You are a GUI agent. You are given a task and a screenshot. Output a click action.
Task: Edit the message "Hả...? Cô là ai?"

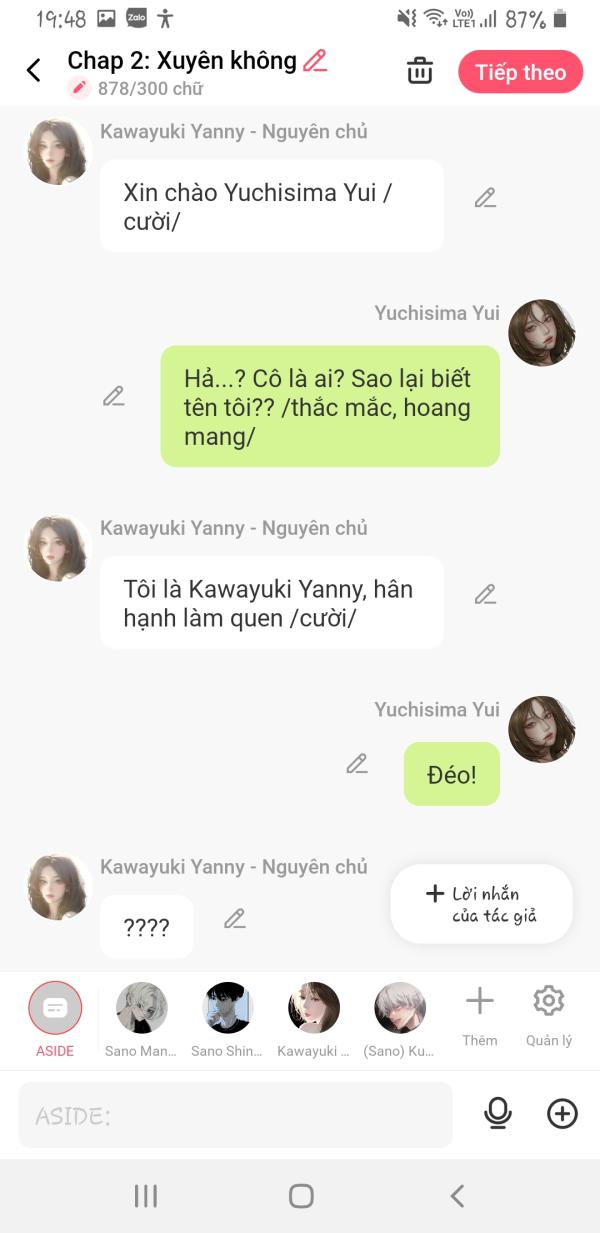click(x=114, y=396)
